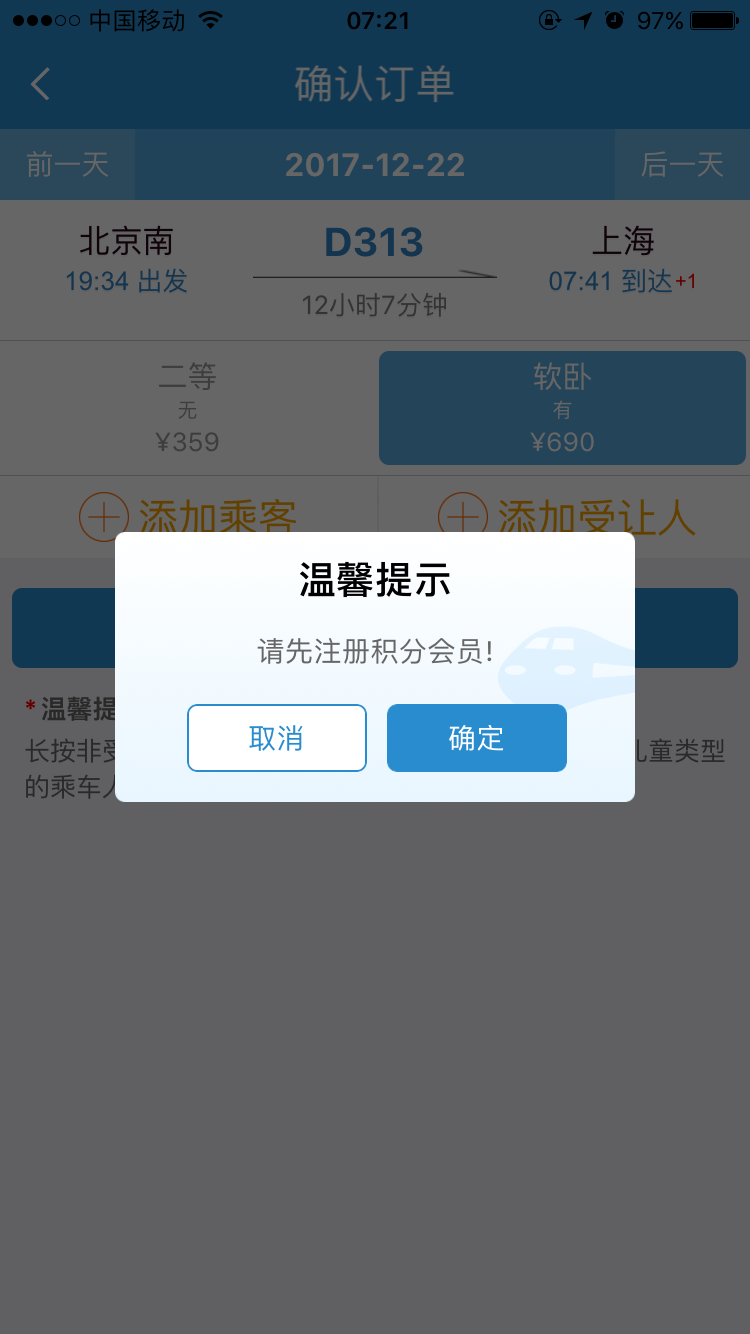Switch to previous day 前一天
The image size is (750, 1334).
pyautogui.click(x=67, y=164)
